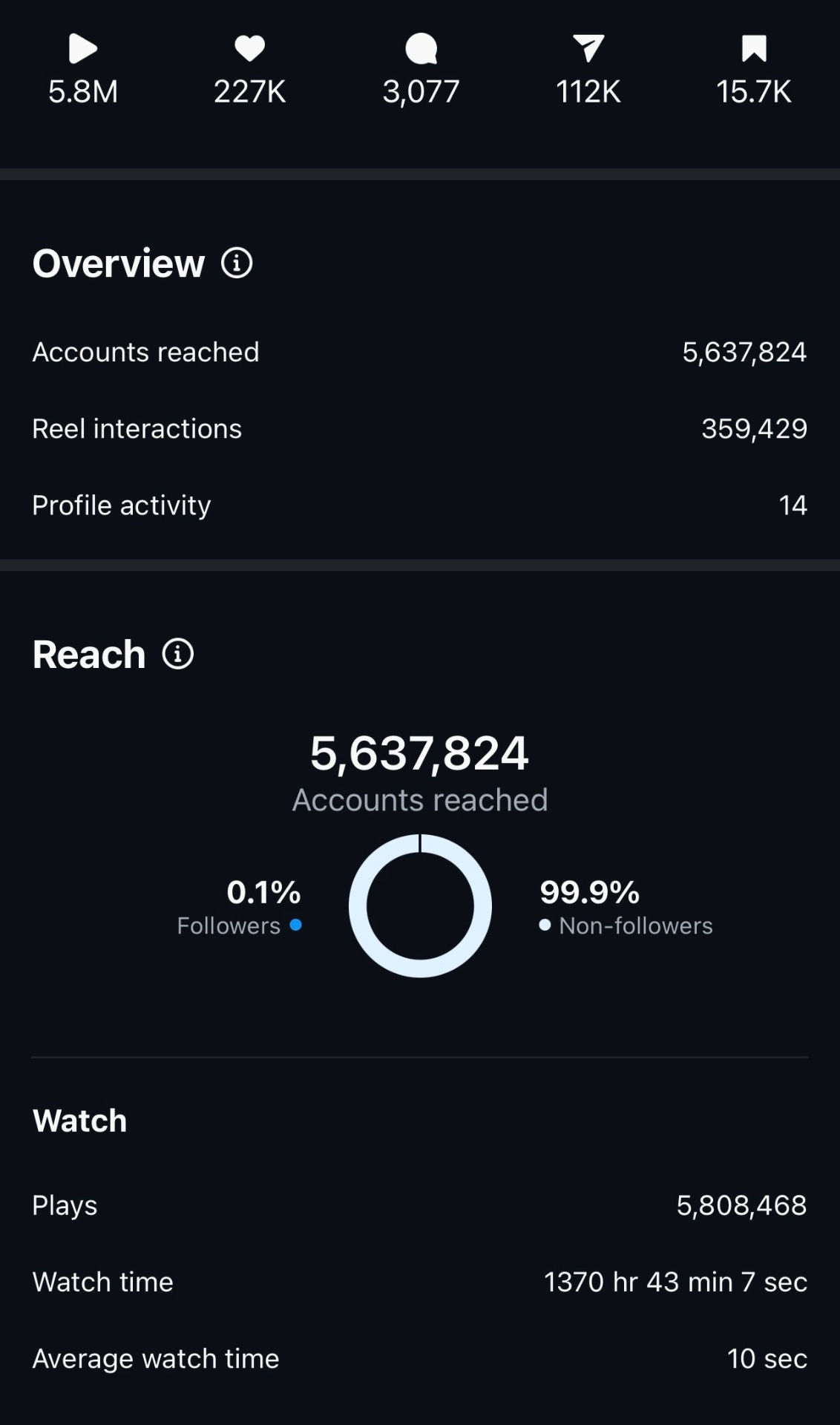Screen dimensions: 840x1425
Task: Click the donut chart showing reach split
Action: 420,905
